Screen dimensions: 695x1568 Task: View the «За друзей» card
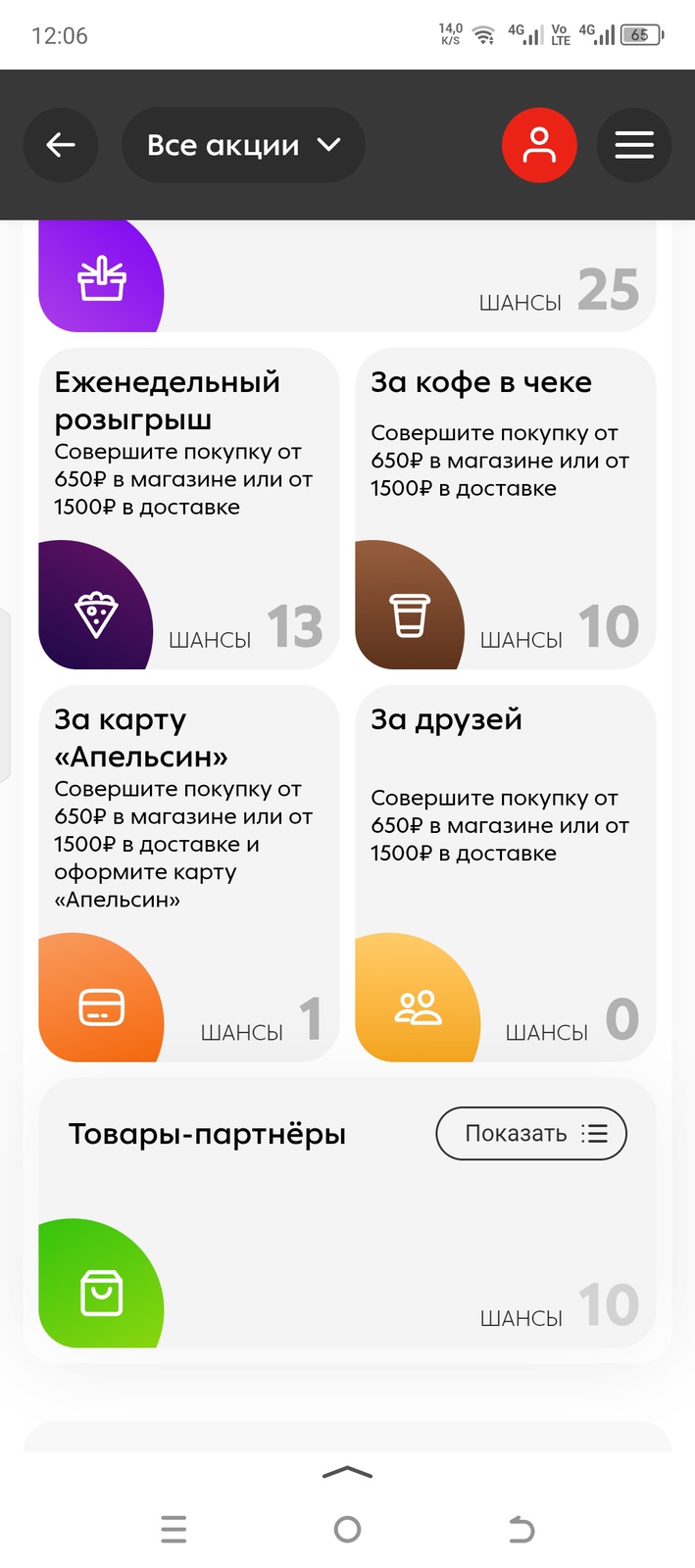[505, 872]
